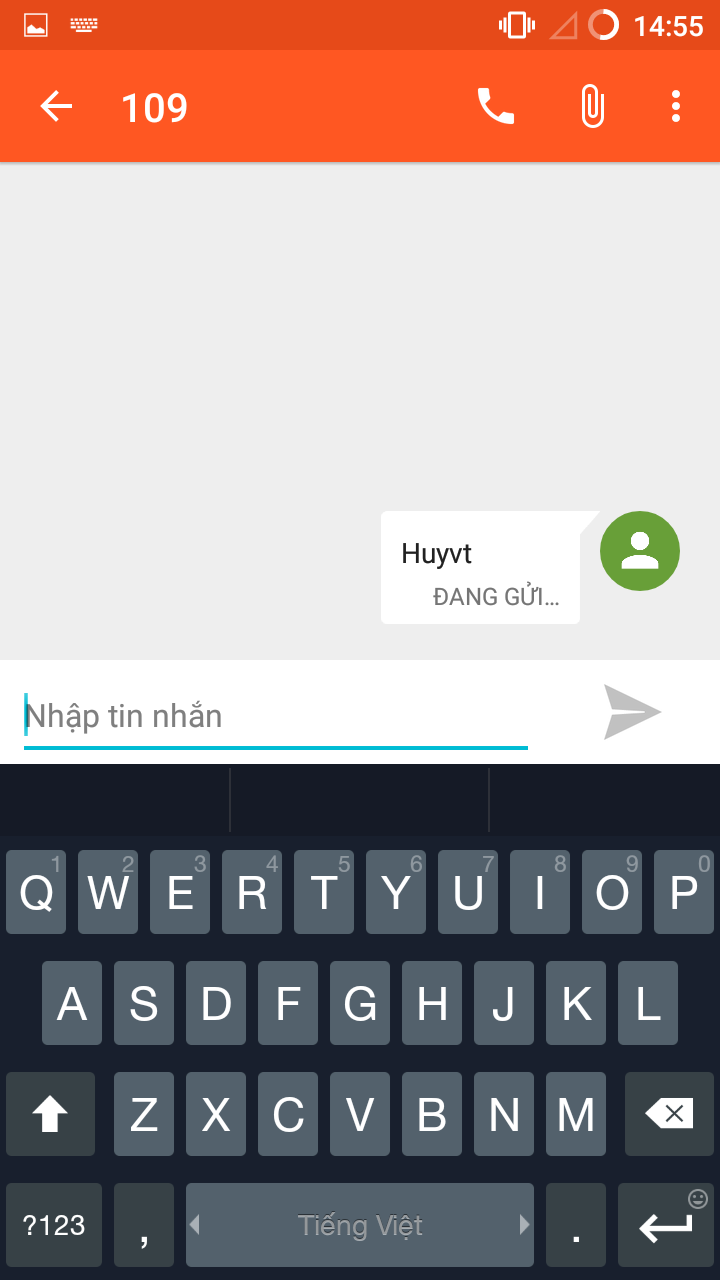Switch to ?123 symbols keyboard

pos(54,1225)
